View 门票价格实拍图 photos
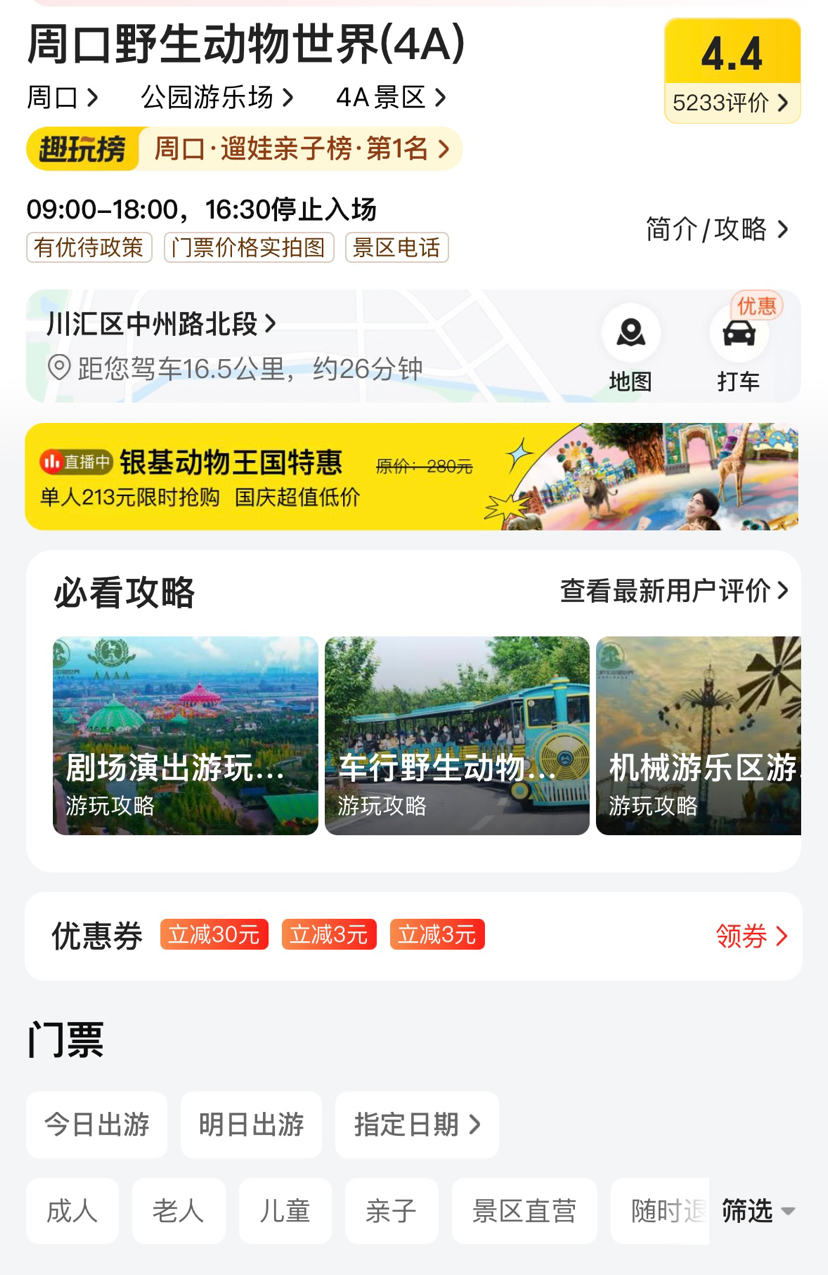The width and height of the screenshot is (828, 1275). click(x=249, y=247)
